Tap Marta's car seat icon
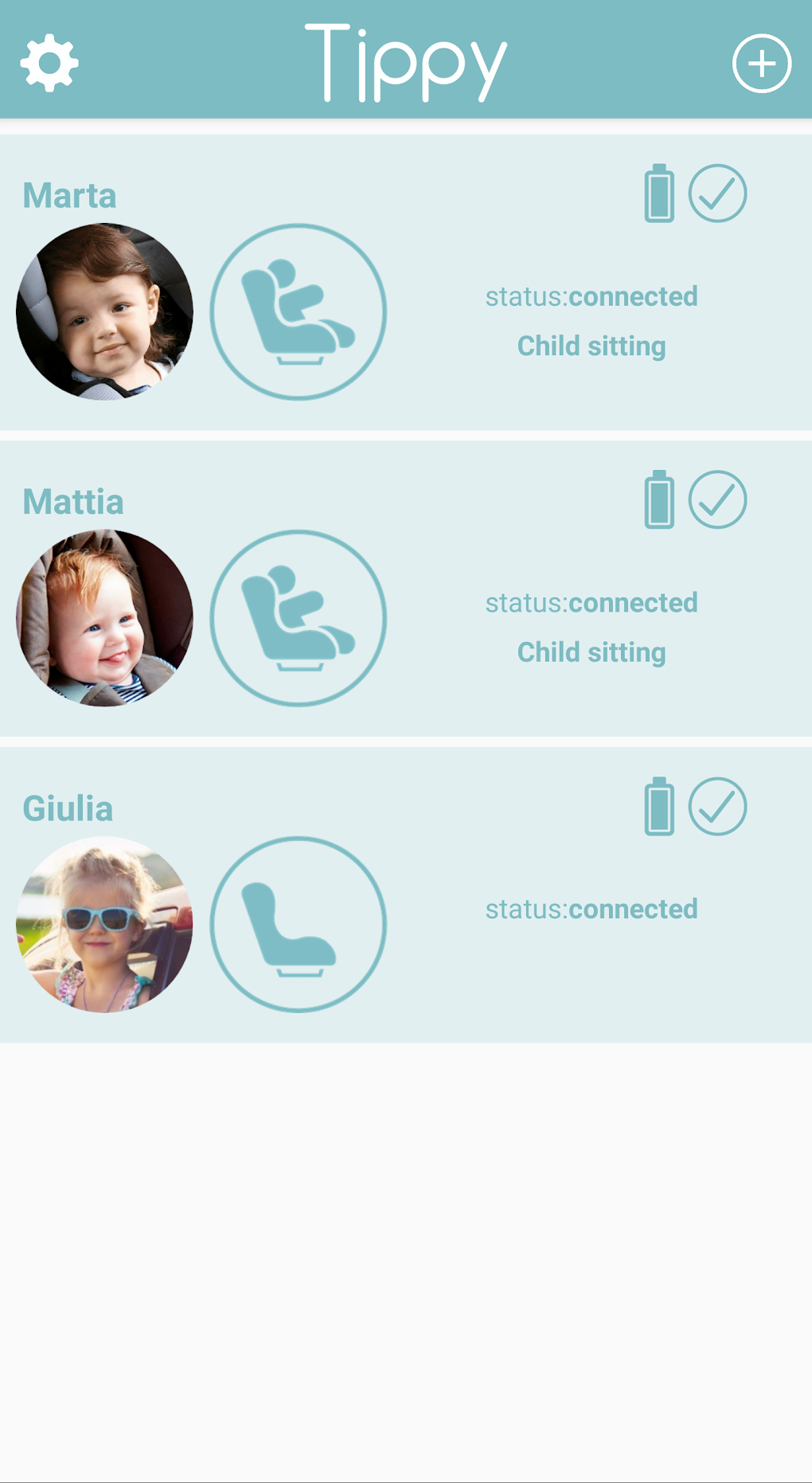This screenshot has width=812, height=1483. (299, 311)
